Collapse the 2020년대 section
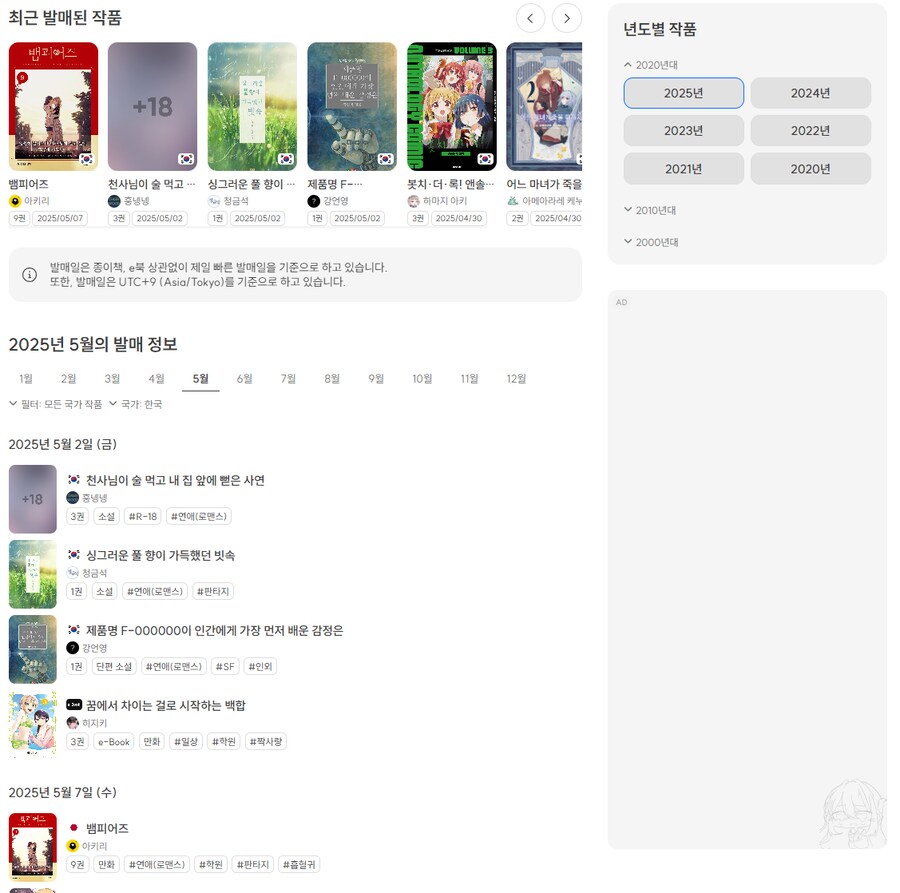The width and height of the screenshot is (900, 893). [x=650, y=65]
